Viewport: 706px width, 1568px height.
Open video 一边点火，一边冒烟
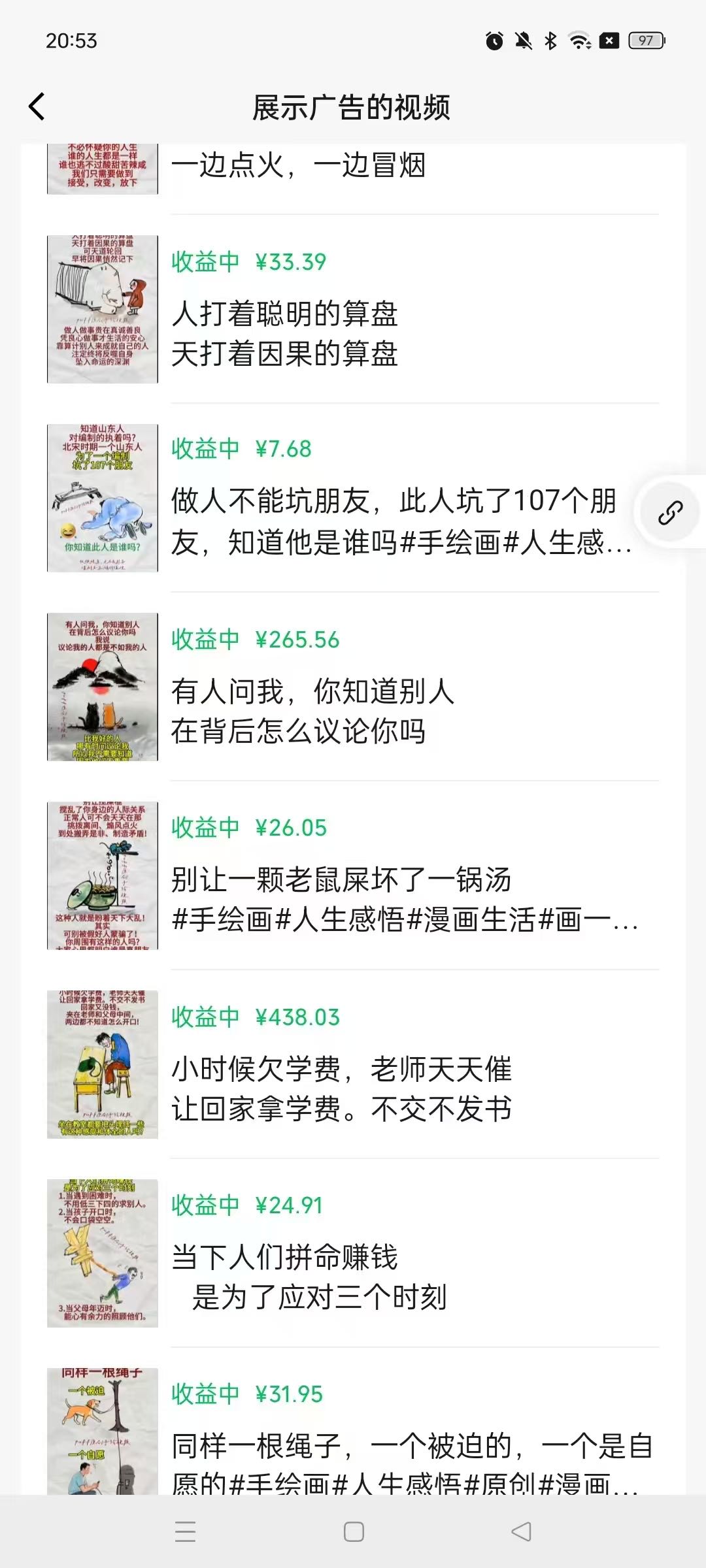point(298,165)
